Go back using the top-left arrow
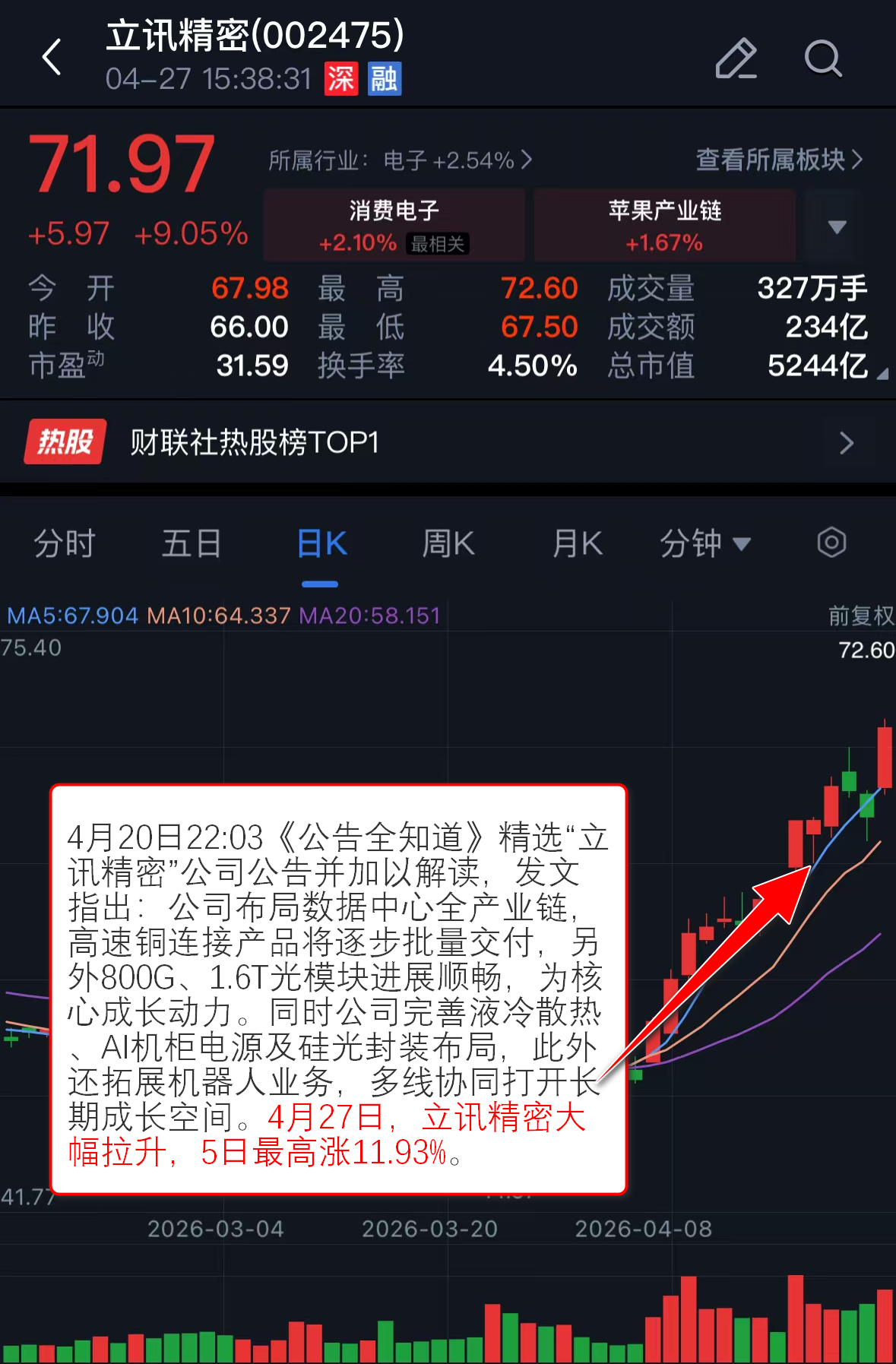This screenshot has width=896, height=1364. coord(52,57)
